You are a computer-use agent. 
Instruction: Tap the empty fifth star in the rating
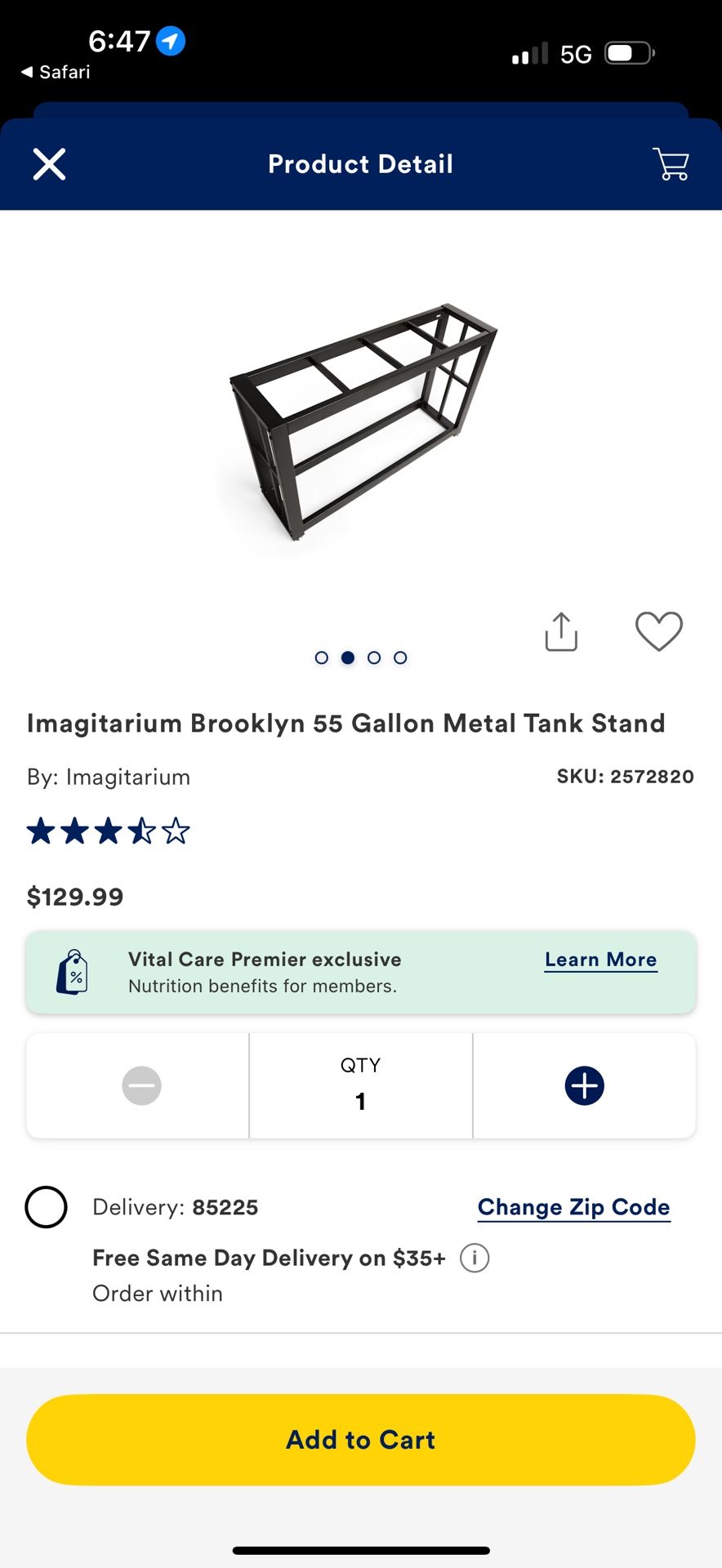[x=175, y=830]
